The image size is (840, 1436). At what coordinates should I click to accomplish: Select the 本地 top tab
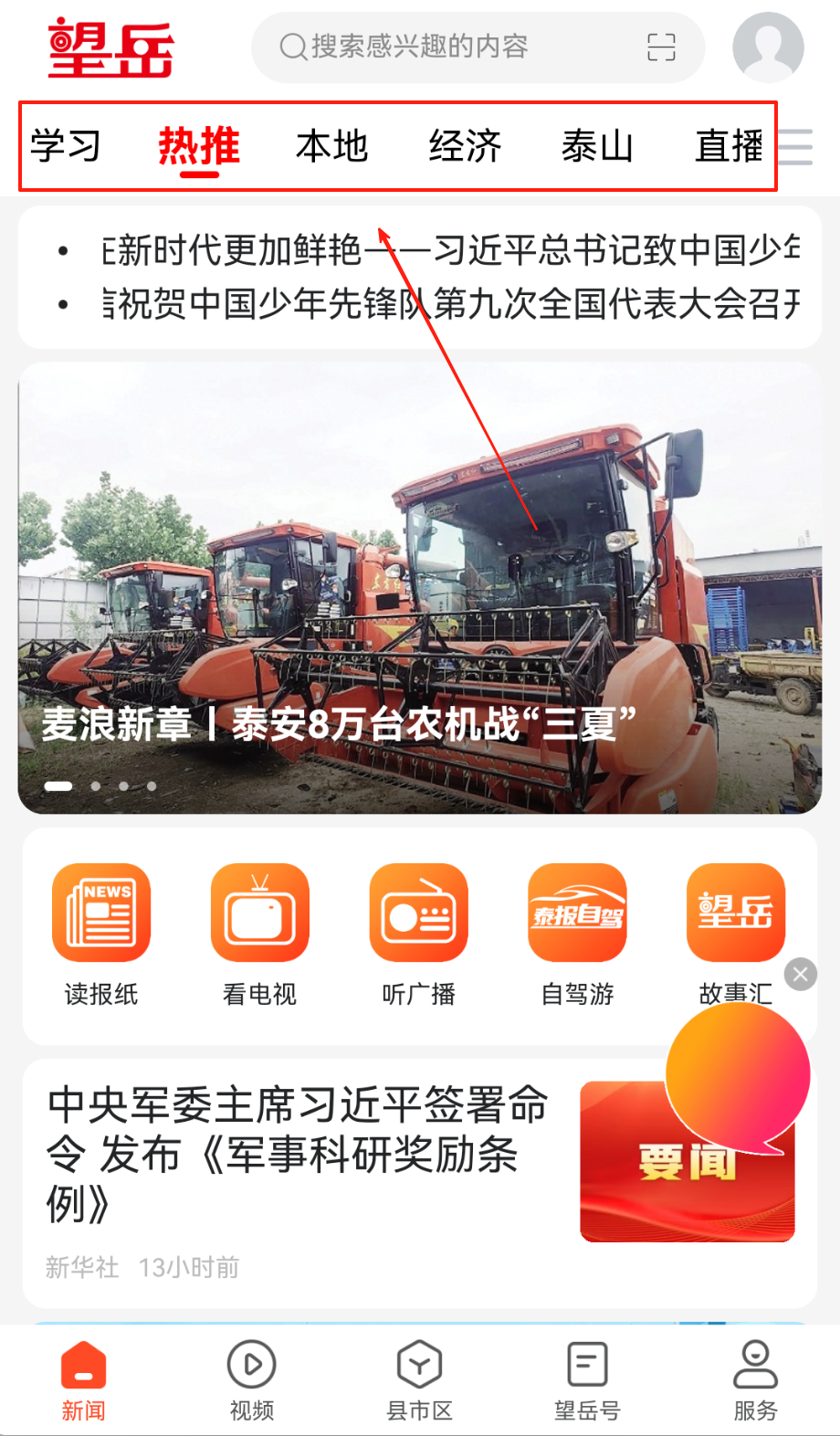tap(331, 146)
